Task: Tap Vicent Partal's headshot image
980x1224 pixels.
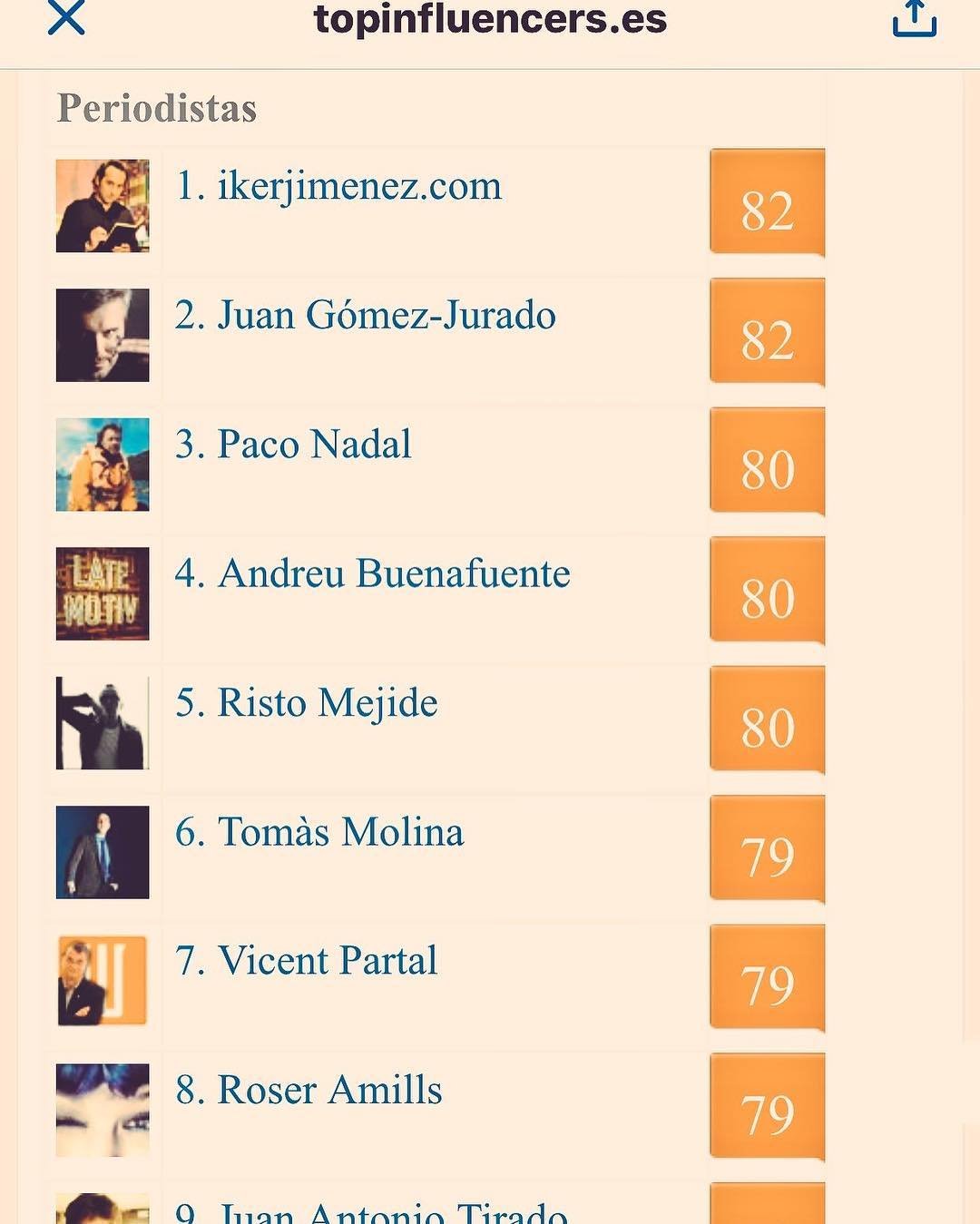Action: 103,981
